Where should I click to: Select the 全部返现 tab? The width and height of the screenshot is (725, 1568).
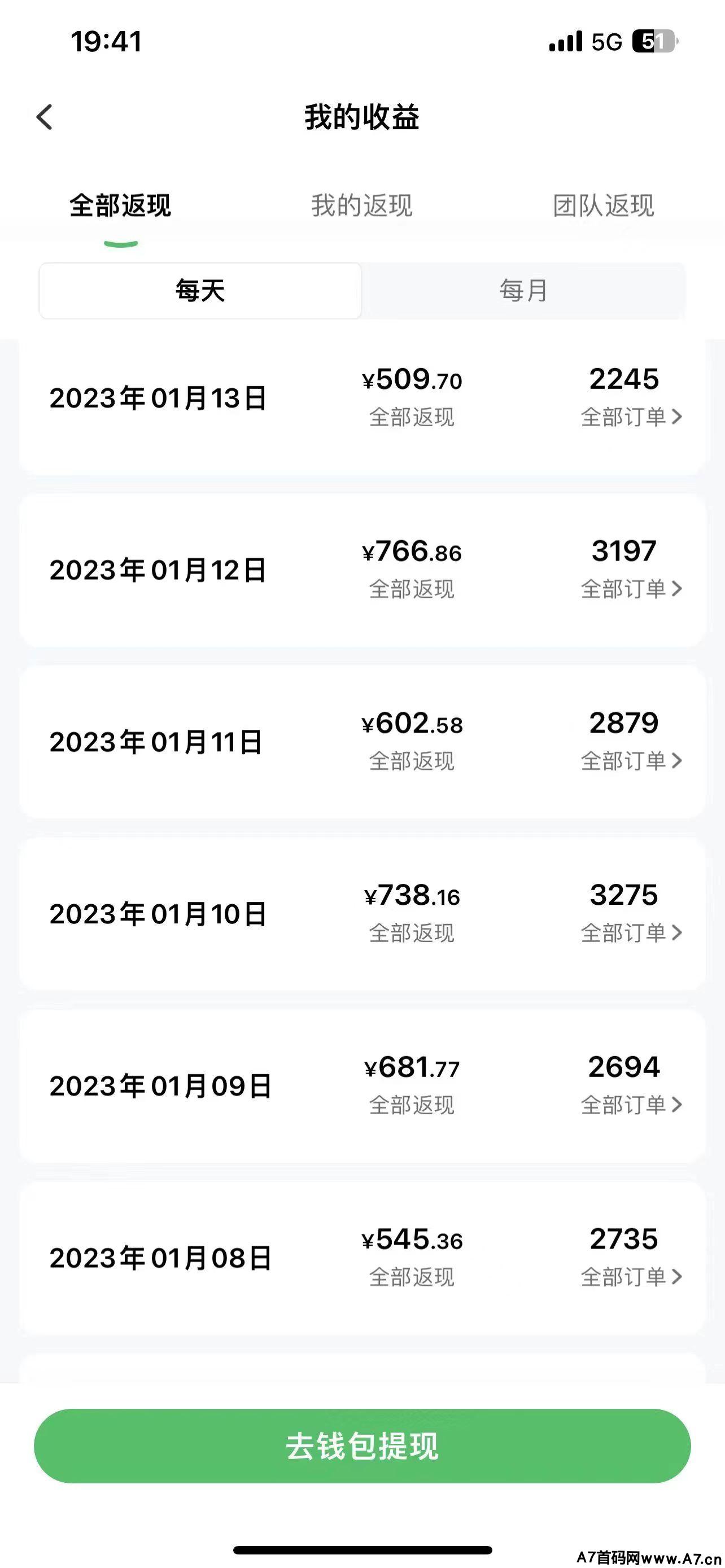[120, 205]
